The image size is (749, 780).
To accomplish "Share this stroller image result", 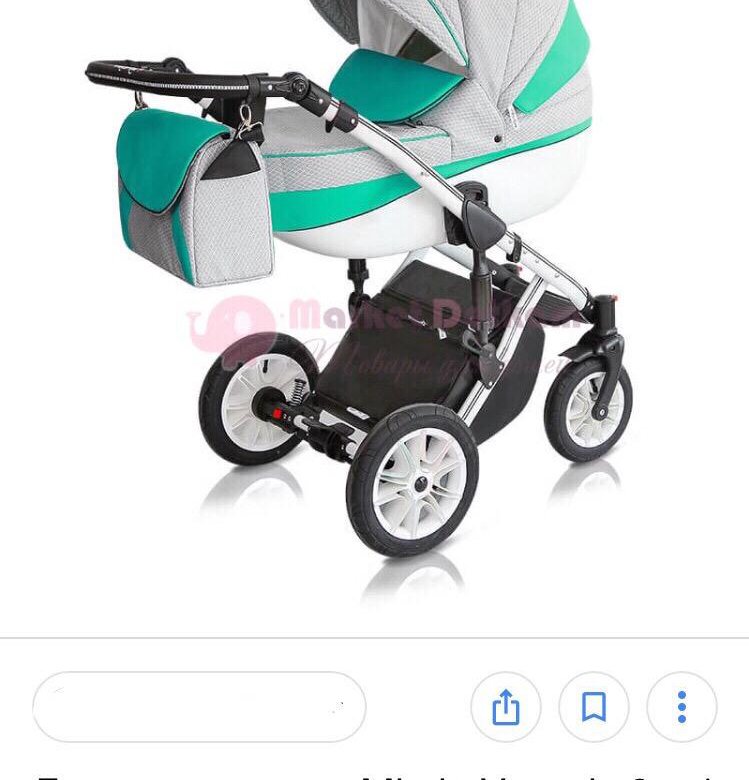I will tap(506, 707).
